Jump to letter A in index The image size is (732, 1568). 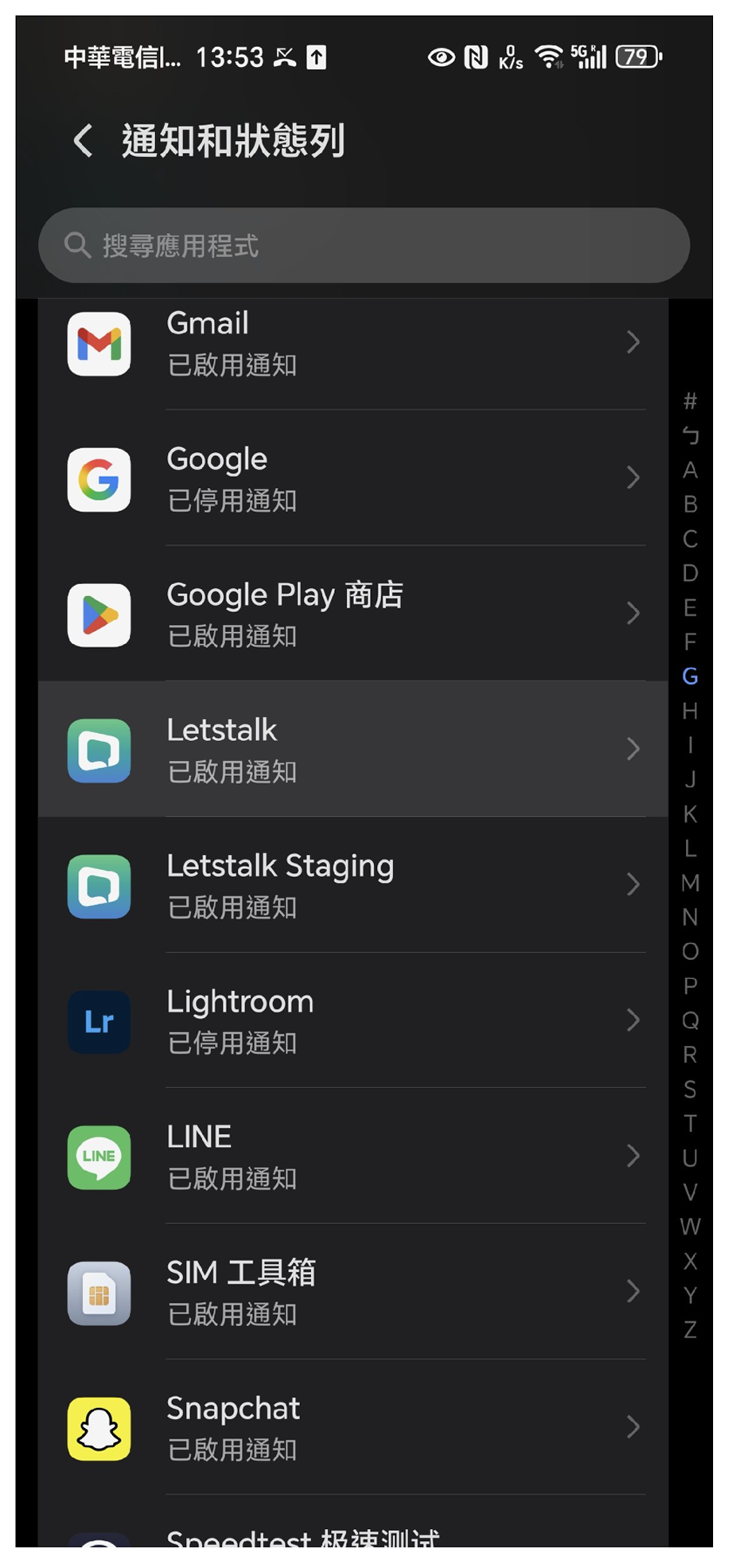[x=690, y=470]
